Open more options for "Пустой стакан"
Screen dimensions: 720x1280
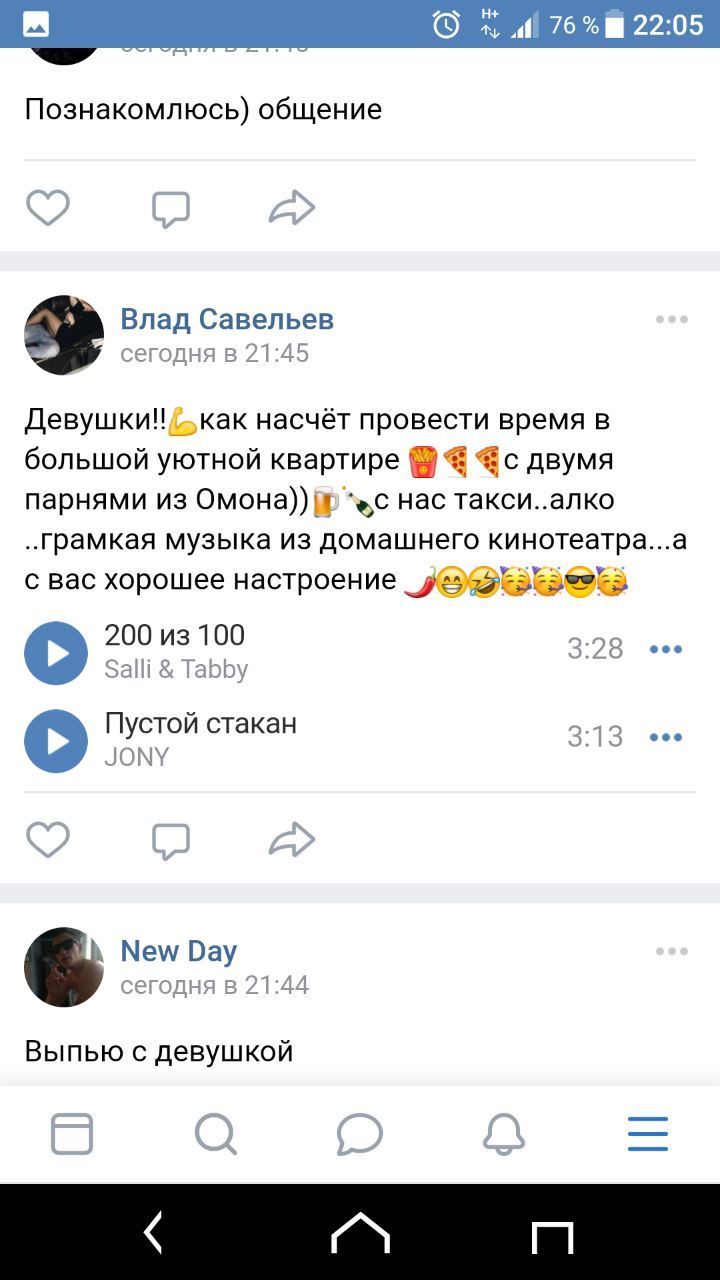pos(665,738)
